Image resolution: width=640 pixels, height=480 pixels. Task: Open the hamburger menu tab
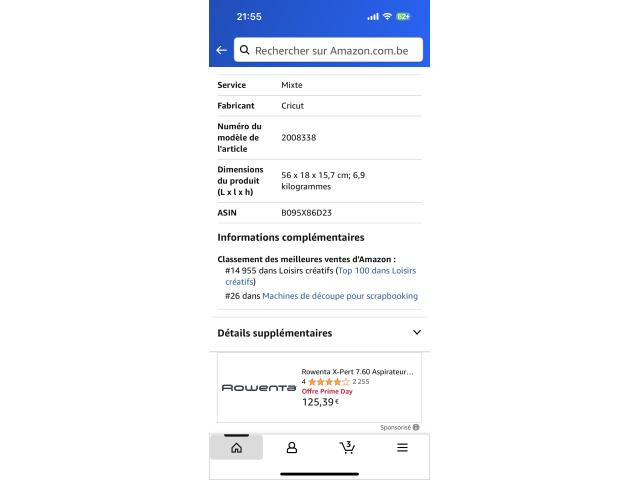coord(402,448)
